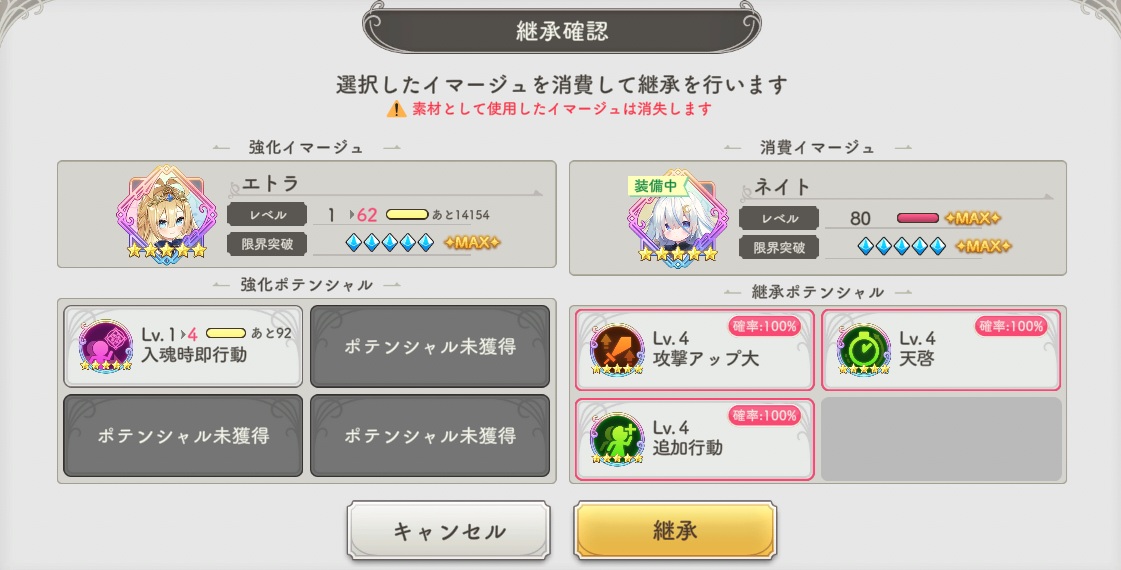Cancel with the キャンセル button

pos(449,530)
